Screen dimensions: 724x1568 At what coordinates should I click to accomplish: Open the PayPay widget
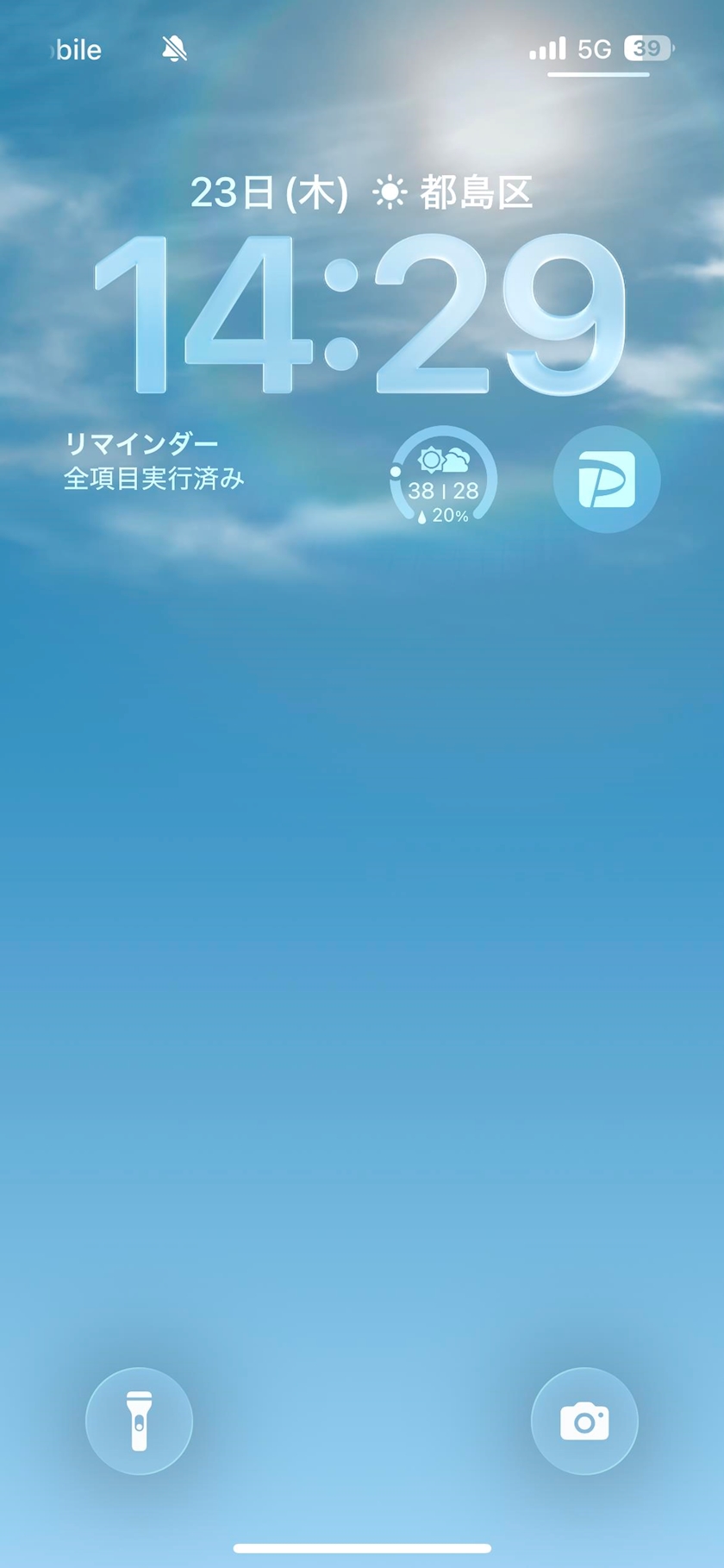click(607, 479)
